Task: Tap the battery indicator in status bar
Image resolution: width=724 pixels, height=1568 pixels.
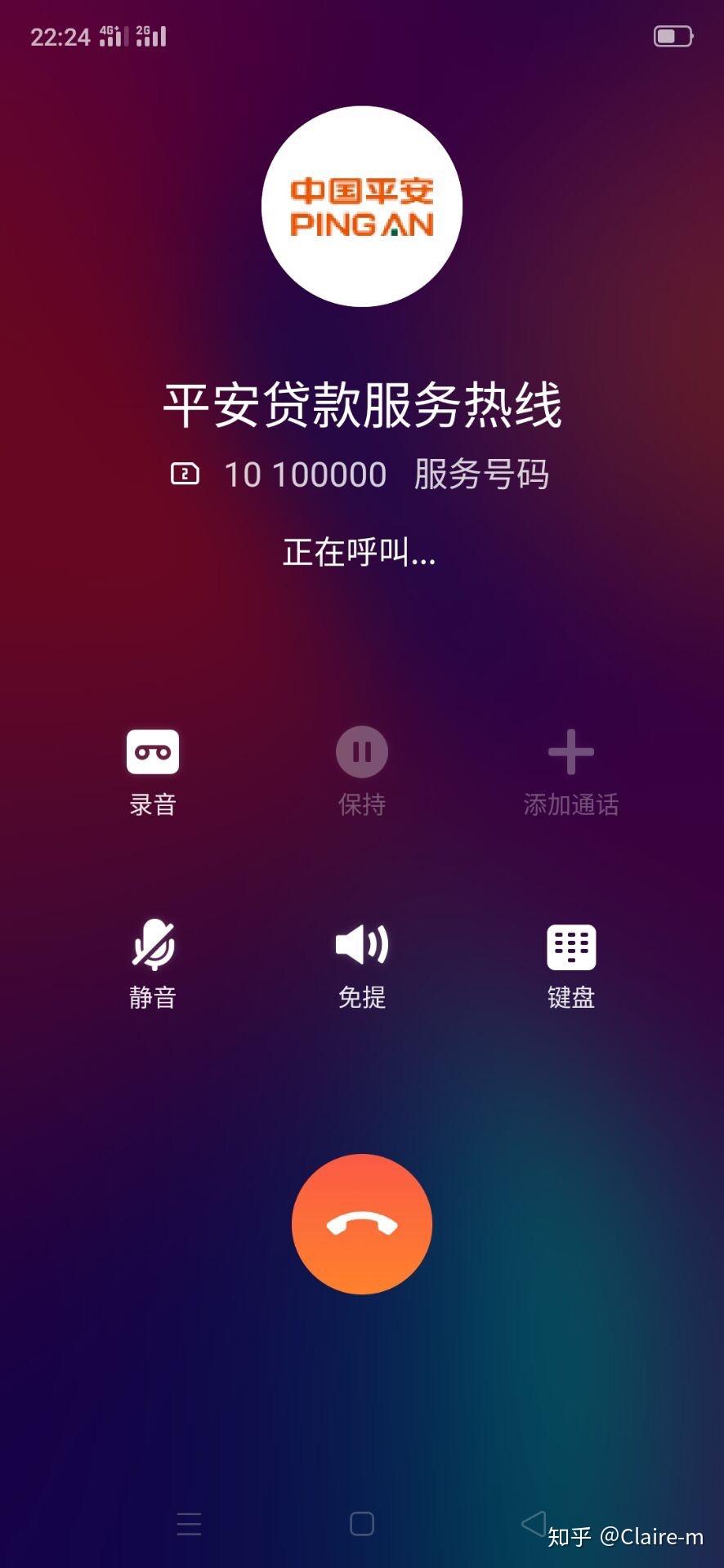Action: [x=672, y=35]
